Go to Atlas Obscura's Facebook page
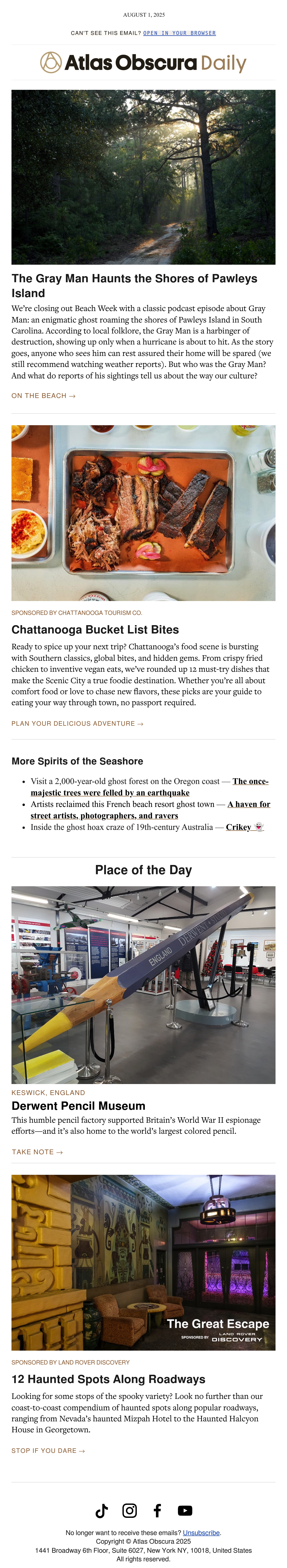 [x=157, y=1511]
